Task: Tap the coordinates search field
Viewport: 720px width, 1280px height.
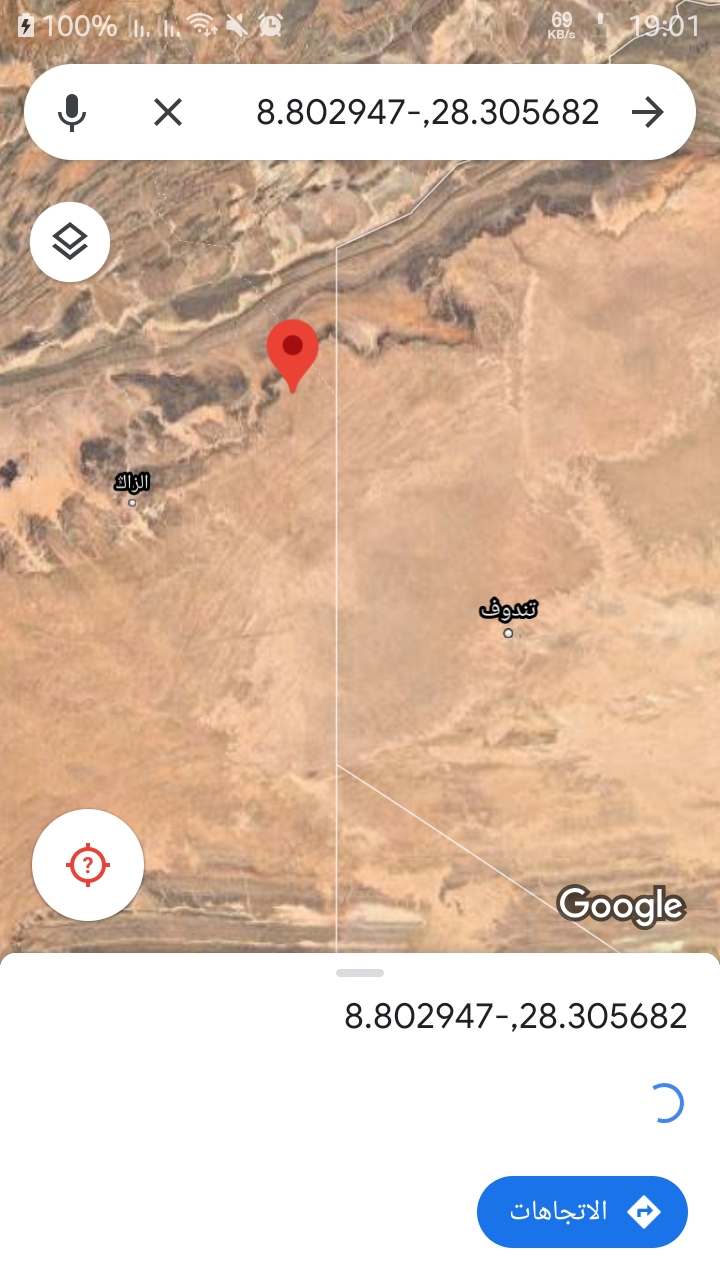Action: (x=428, y=112)
